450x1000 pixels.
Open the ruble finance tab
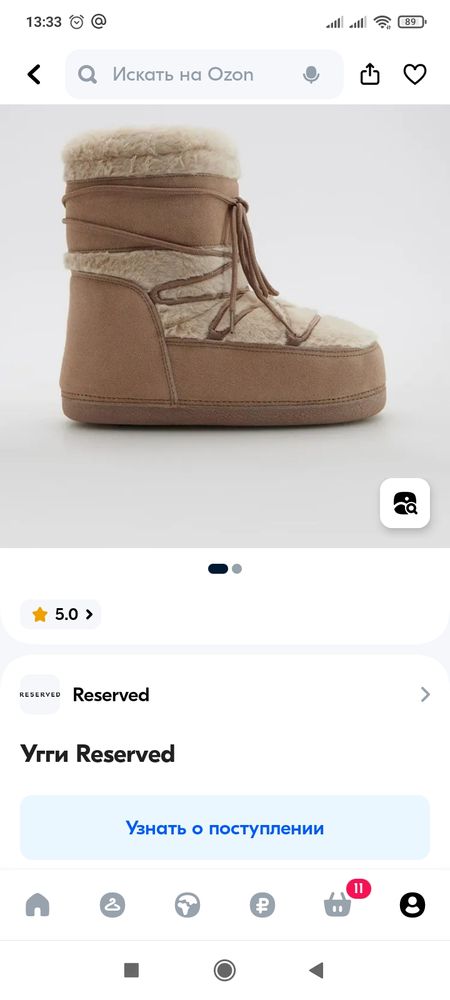263,904
